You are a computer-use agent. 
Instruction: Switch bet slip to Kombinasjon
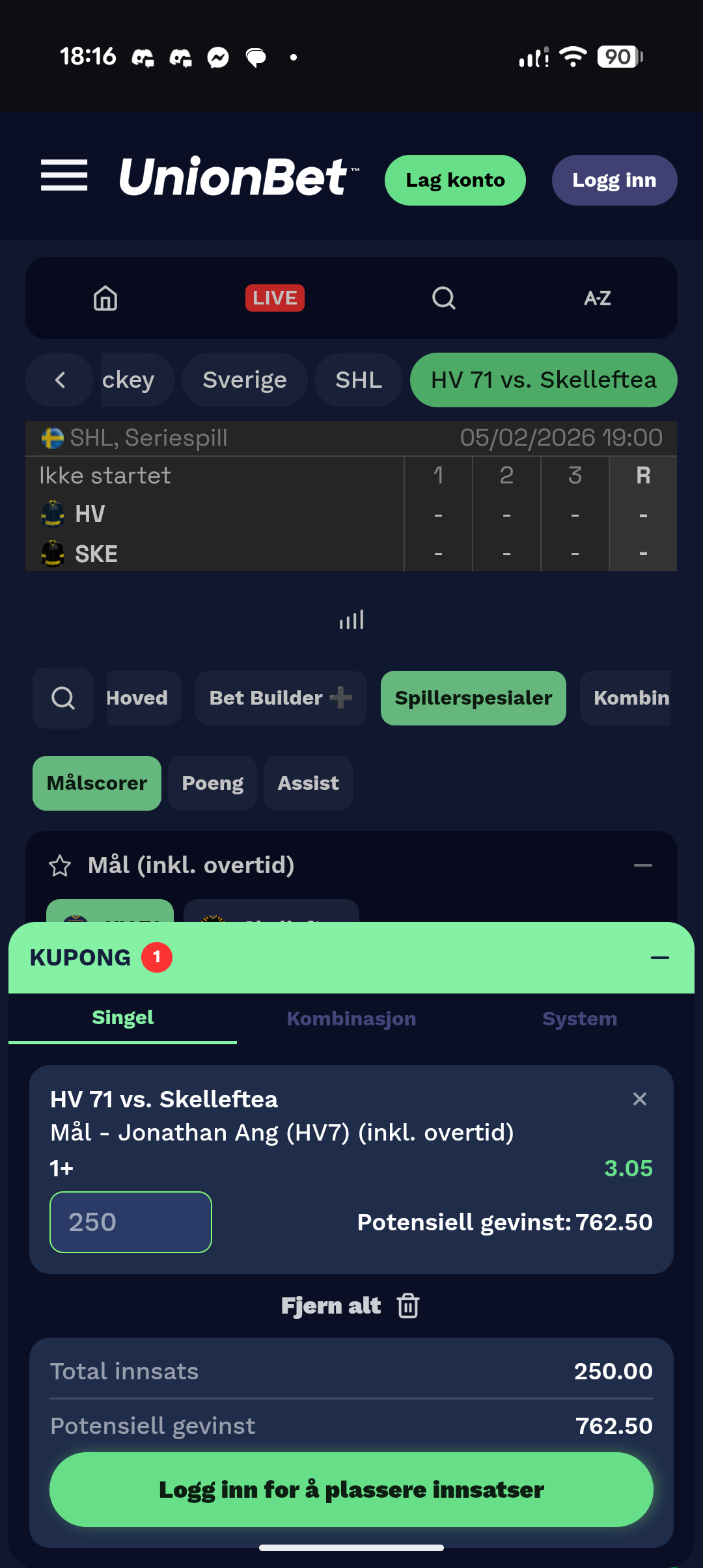[351, 1019]
